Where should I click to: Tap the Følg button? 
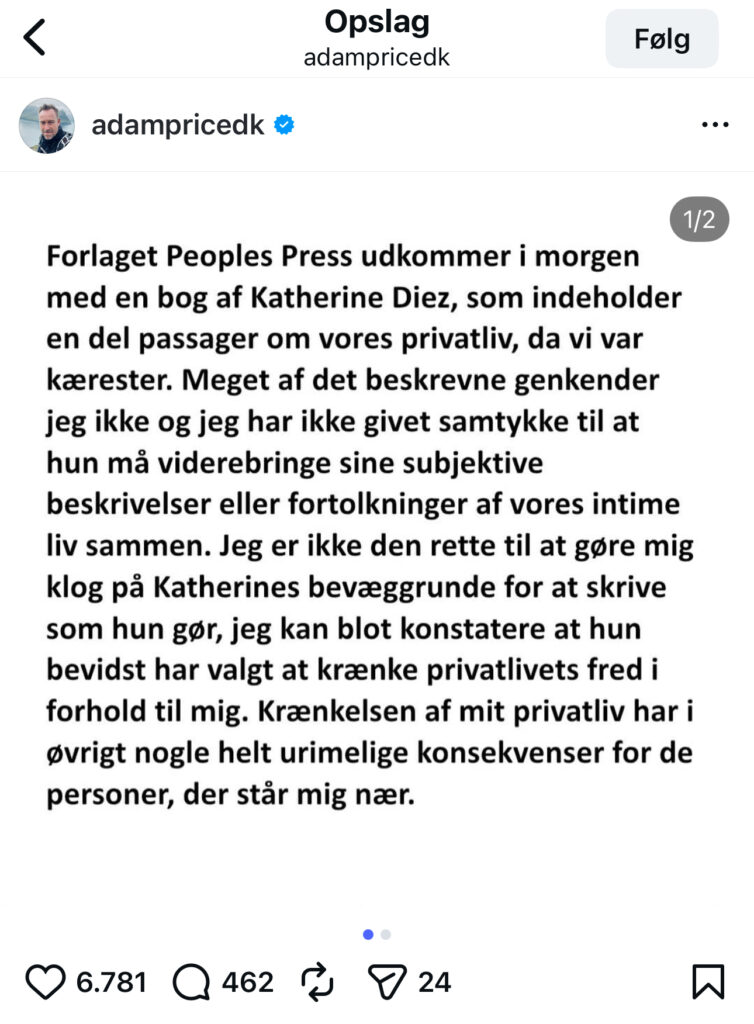click(662, 39)
